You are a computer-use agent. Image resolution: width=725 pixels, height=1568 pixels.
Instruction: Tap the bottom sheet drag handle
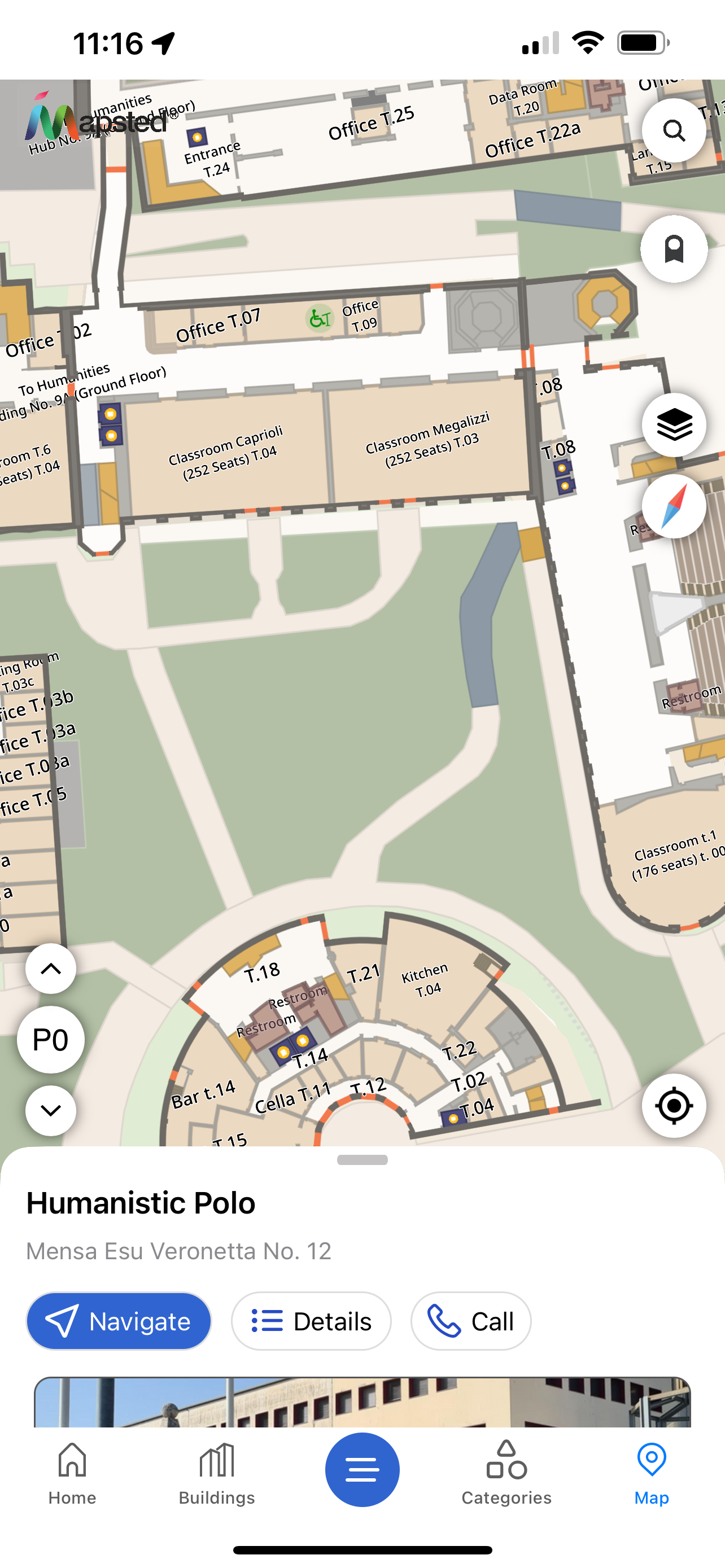[362, 1160]
